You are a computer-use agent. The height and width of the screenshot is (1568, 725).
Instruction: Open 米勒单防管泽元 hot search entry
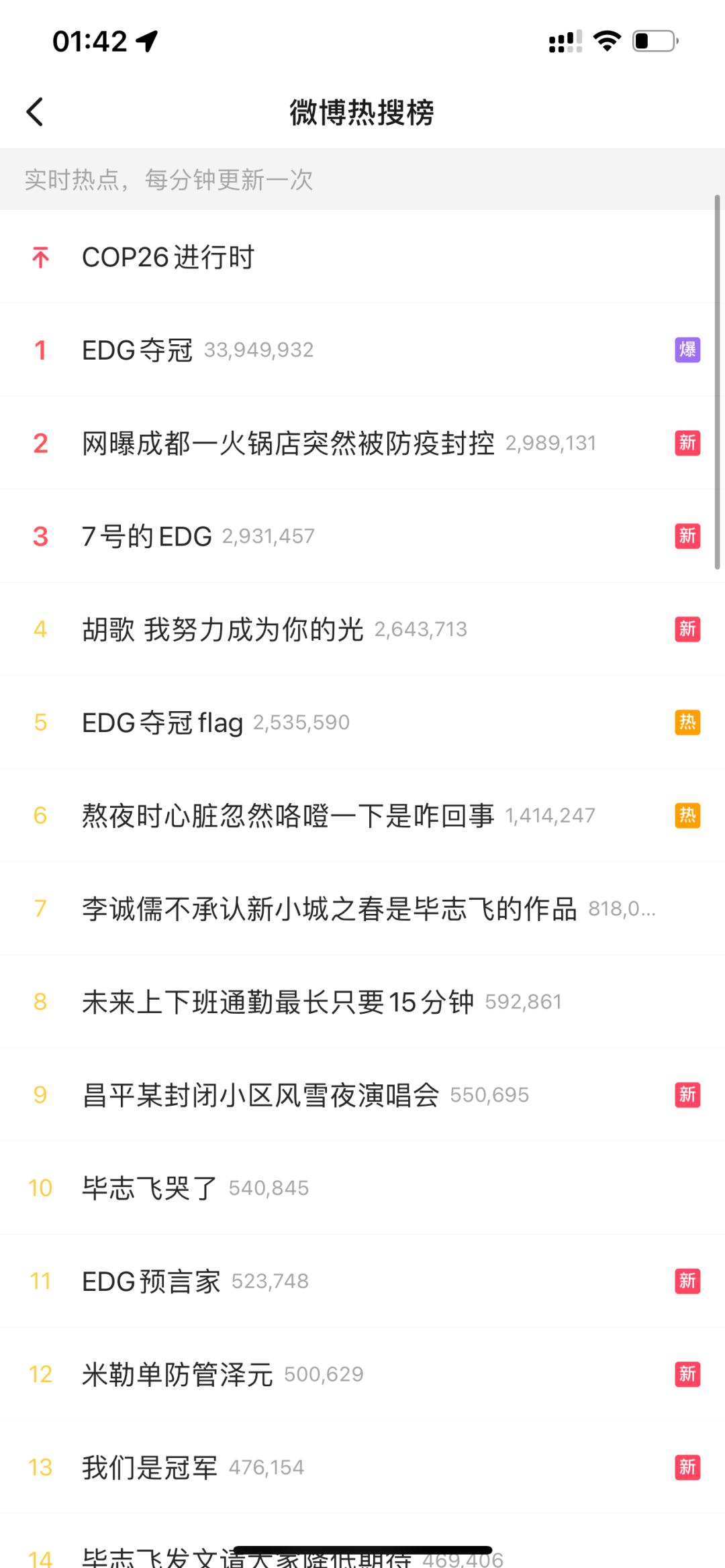177,1375
